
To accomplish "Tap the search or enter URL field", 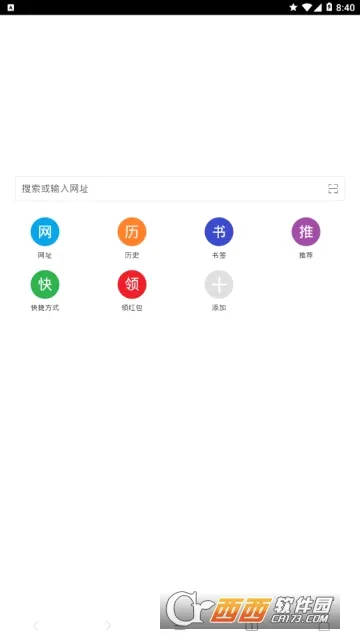I will tap(180, 189).
